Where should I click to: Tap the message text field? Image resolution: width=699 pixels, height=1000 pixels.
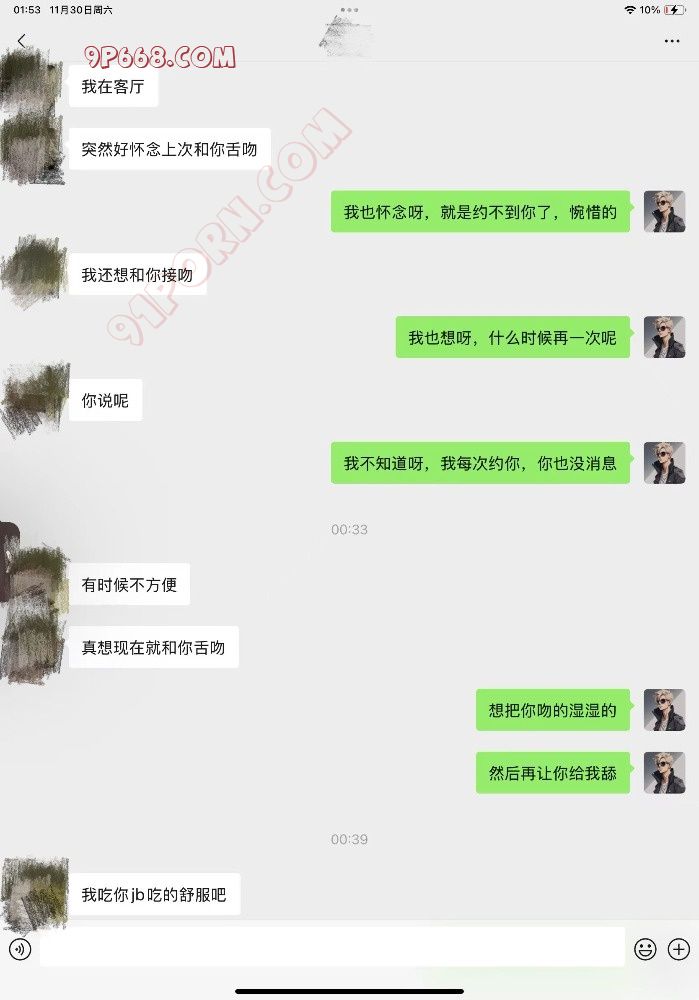332,947
